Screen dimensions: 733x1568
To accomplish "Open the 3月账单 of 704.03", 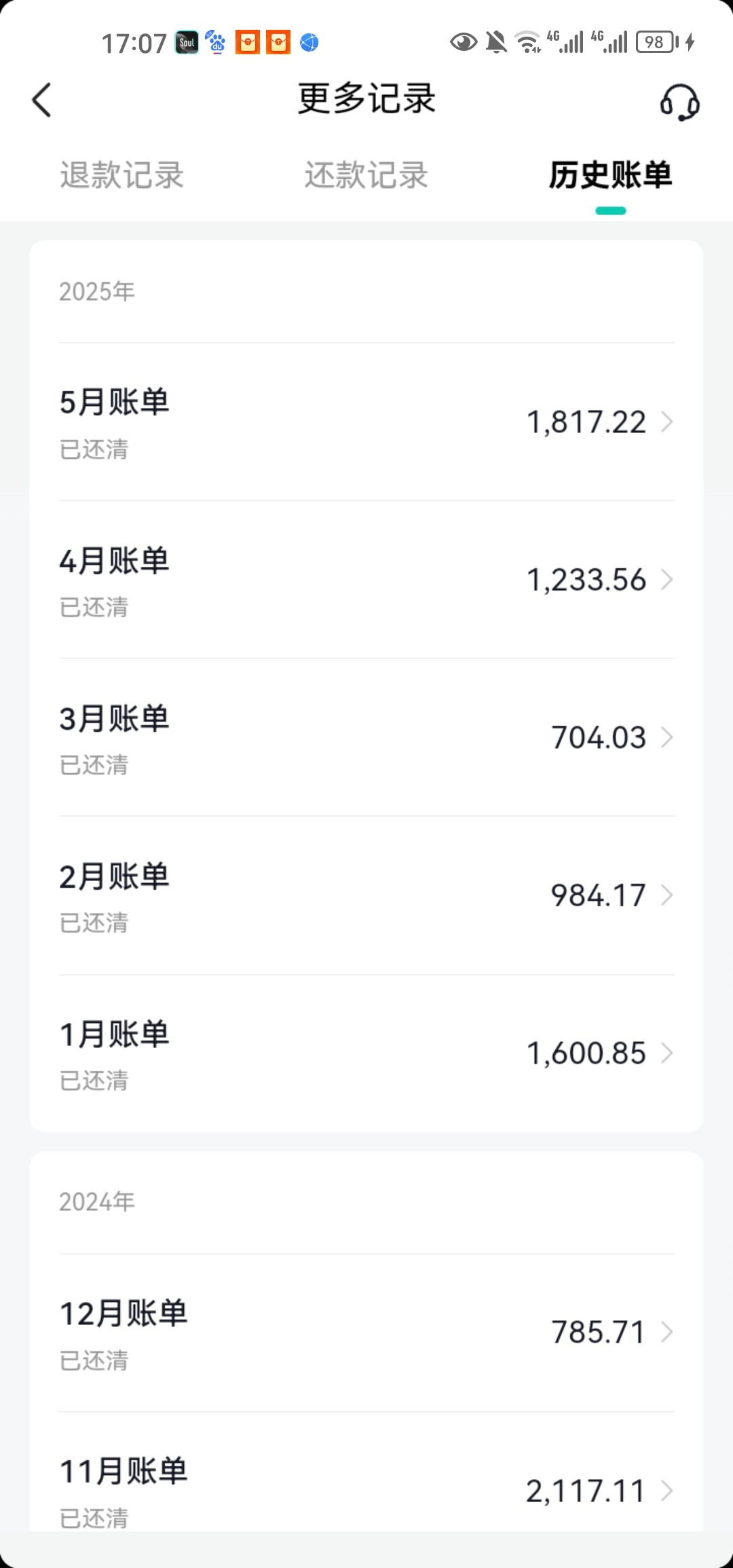I will tap(366, 738).
